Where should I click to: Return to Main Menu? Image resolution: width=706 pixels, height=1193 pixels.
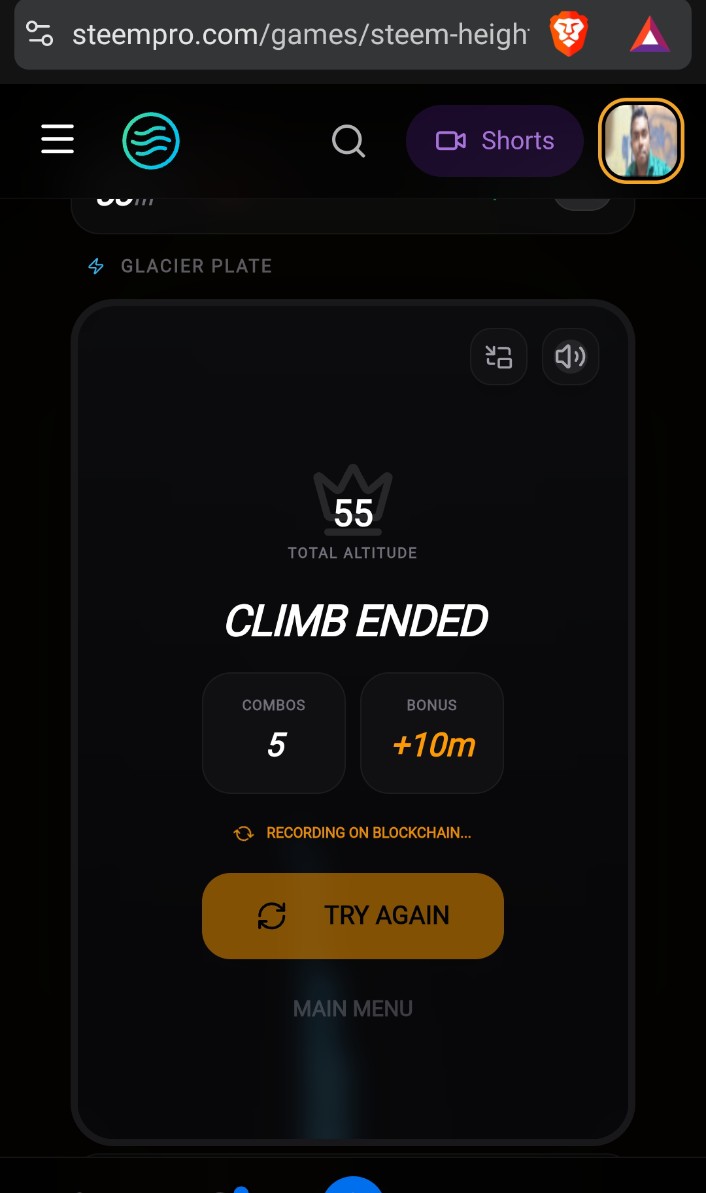352,1008
